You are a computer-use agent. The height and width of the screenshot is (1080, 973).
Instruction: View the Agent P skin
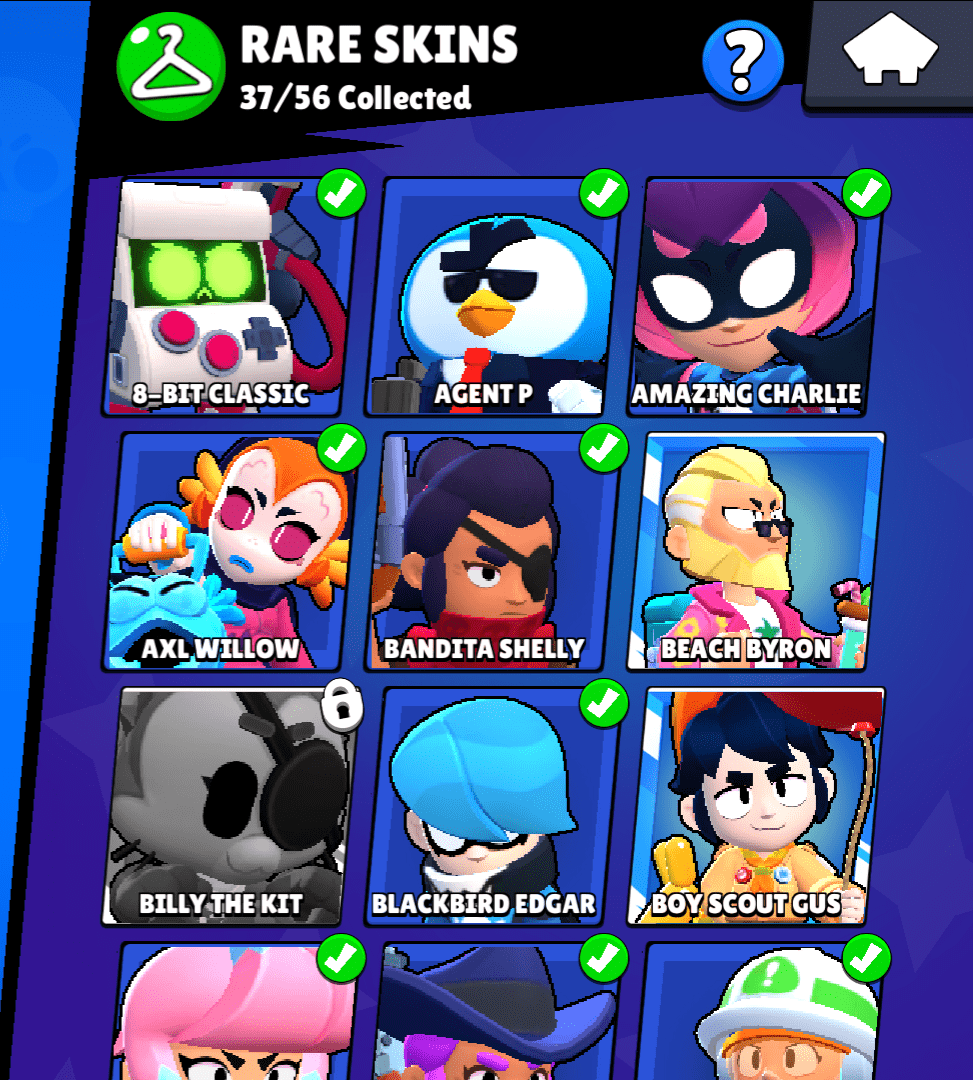pyautogui.click(x=493, y=295)
